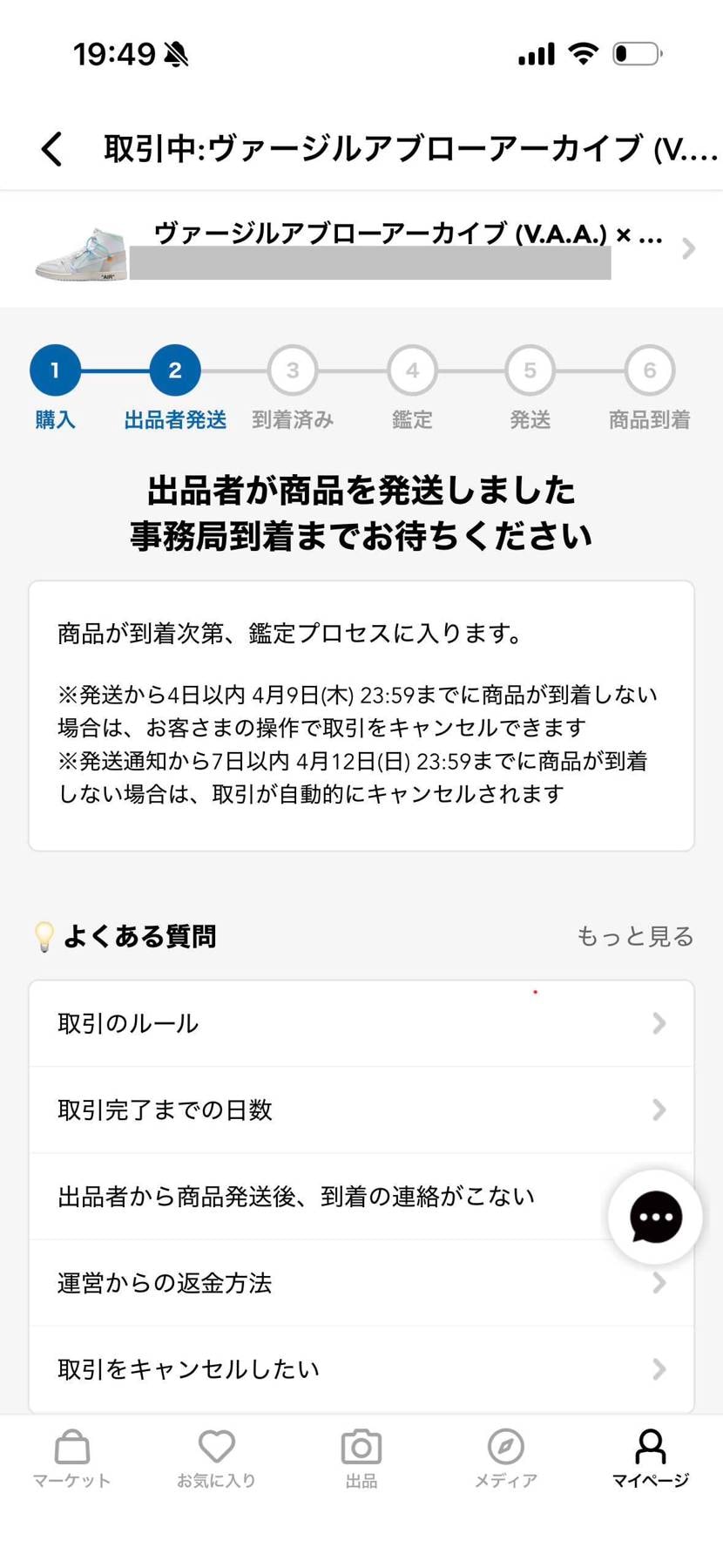
Task: Expand the 取引完了までの日数 FAQ entry
Action: coord(361,1110)
